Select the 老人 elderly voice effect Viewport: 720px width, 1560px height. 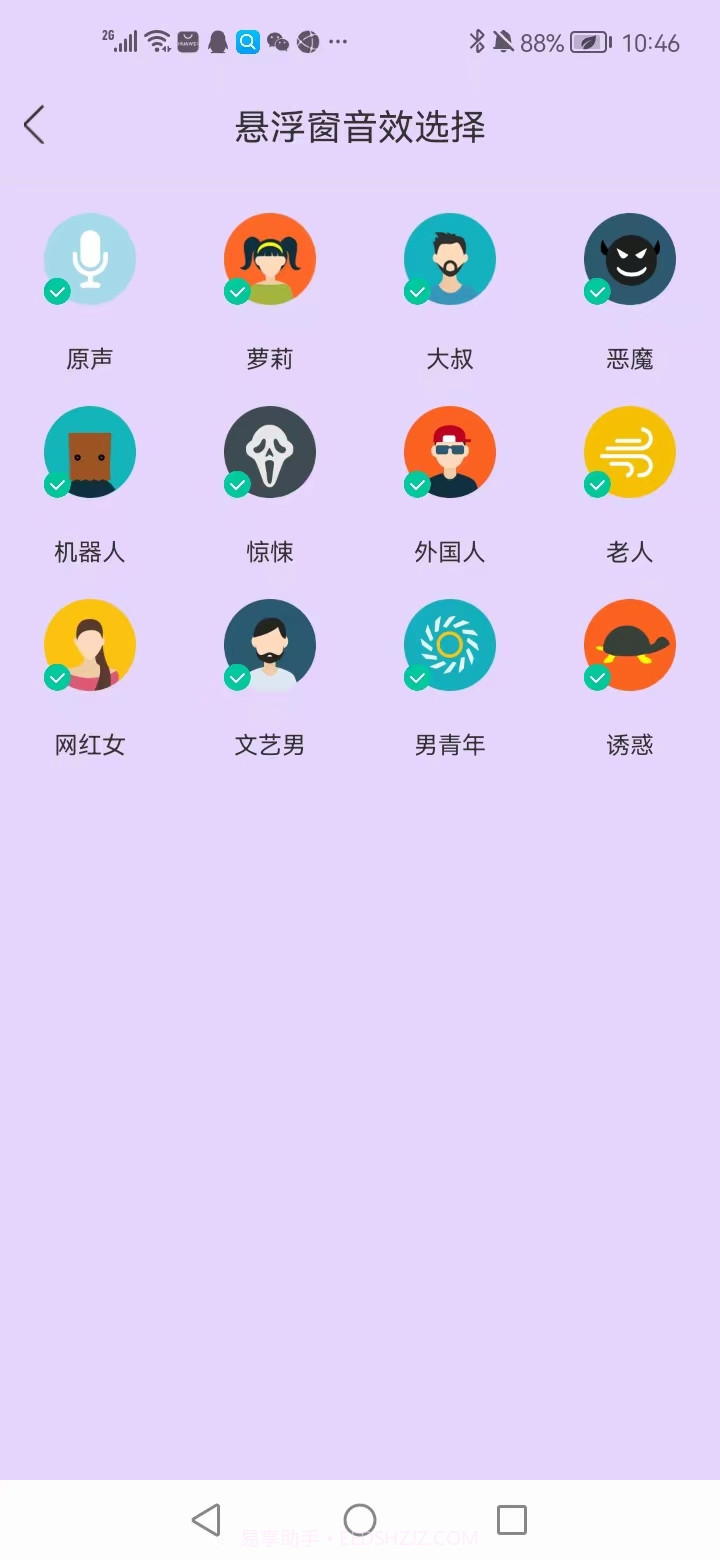coord(630,452)
